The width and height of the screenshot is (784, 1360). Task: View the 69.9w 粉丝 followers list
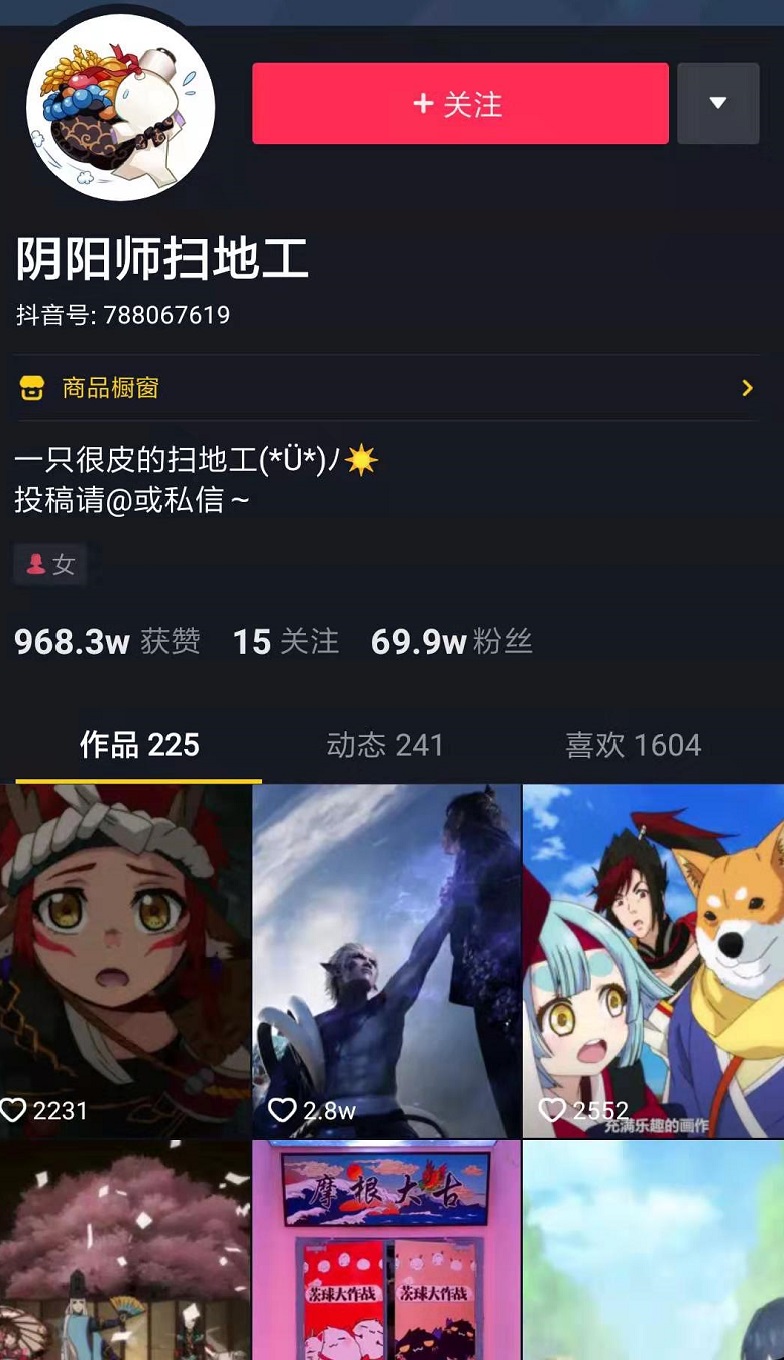451,642
